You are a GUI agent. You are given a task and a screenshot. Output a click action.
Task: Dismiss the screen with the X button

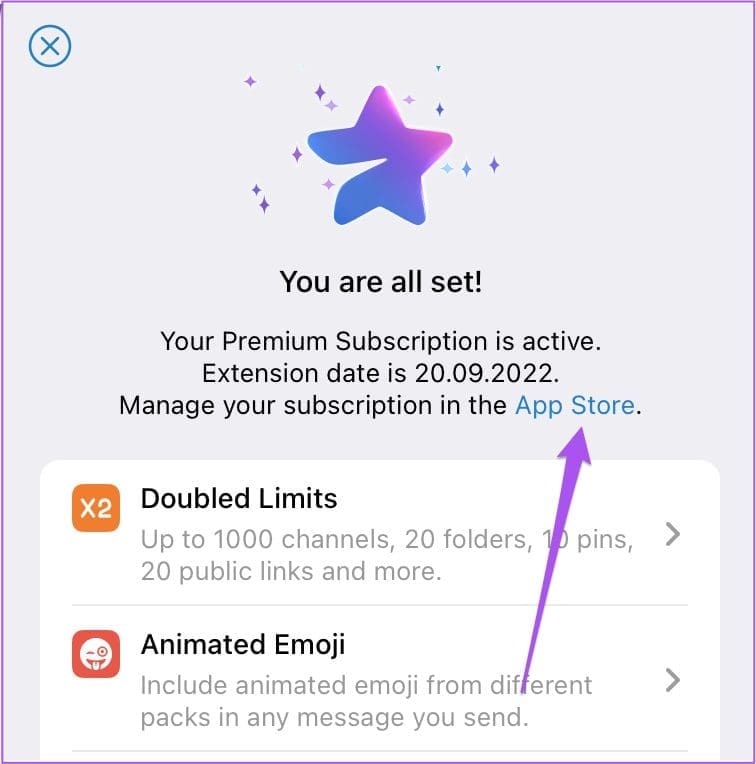(48, 45)
